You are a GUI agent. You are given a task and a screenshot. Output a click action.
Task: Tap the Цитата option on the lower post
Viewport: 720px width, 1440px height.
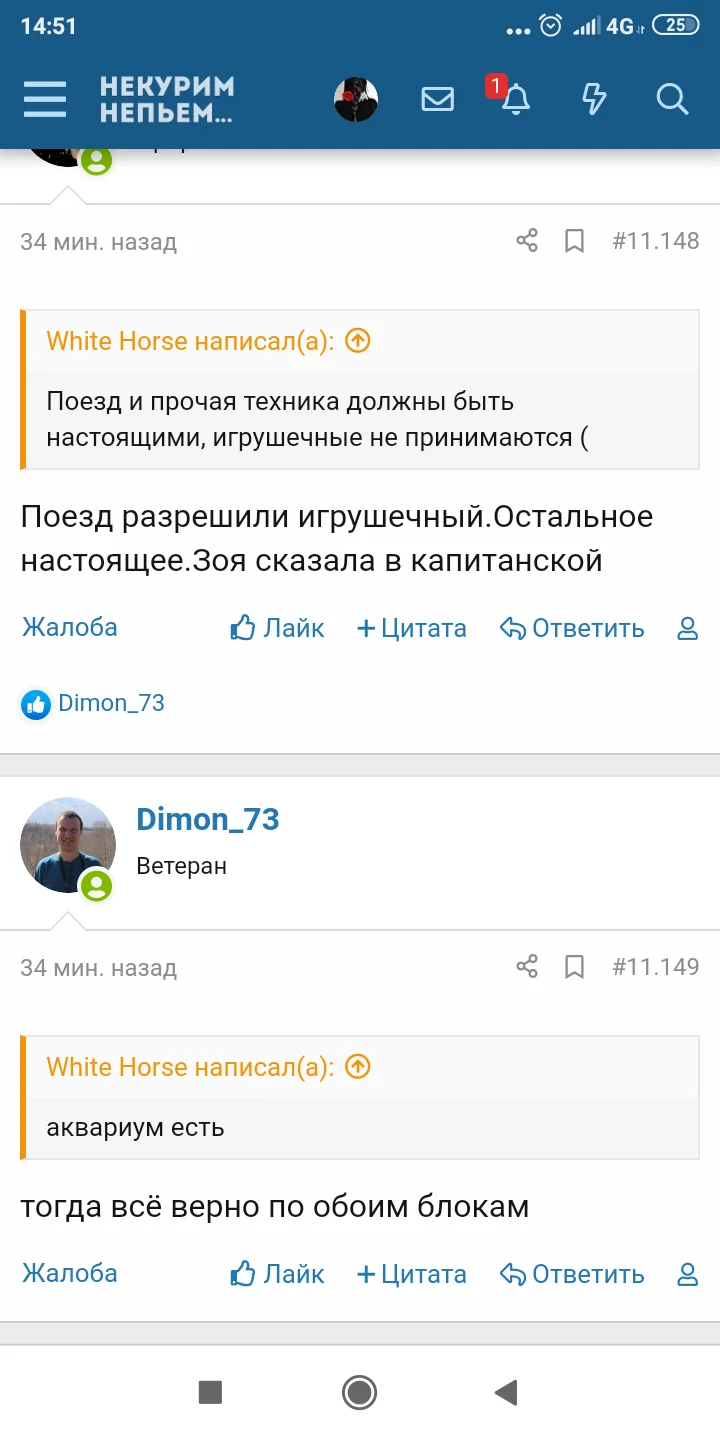411,1274
